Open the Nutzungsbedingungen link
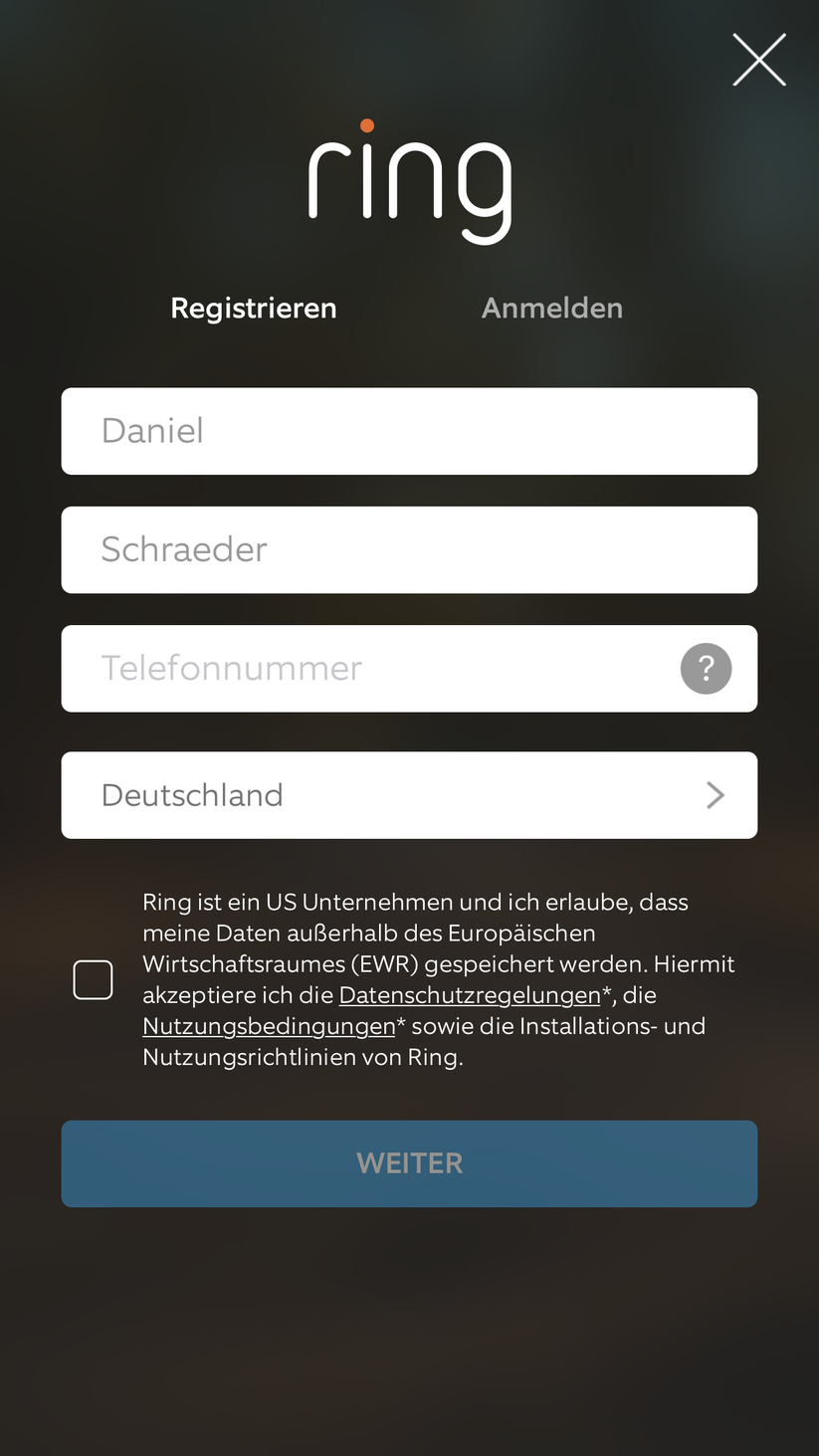 (269, 1026)
